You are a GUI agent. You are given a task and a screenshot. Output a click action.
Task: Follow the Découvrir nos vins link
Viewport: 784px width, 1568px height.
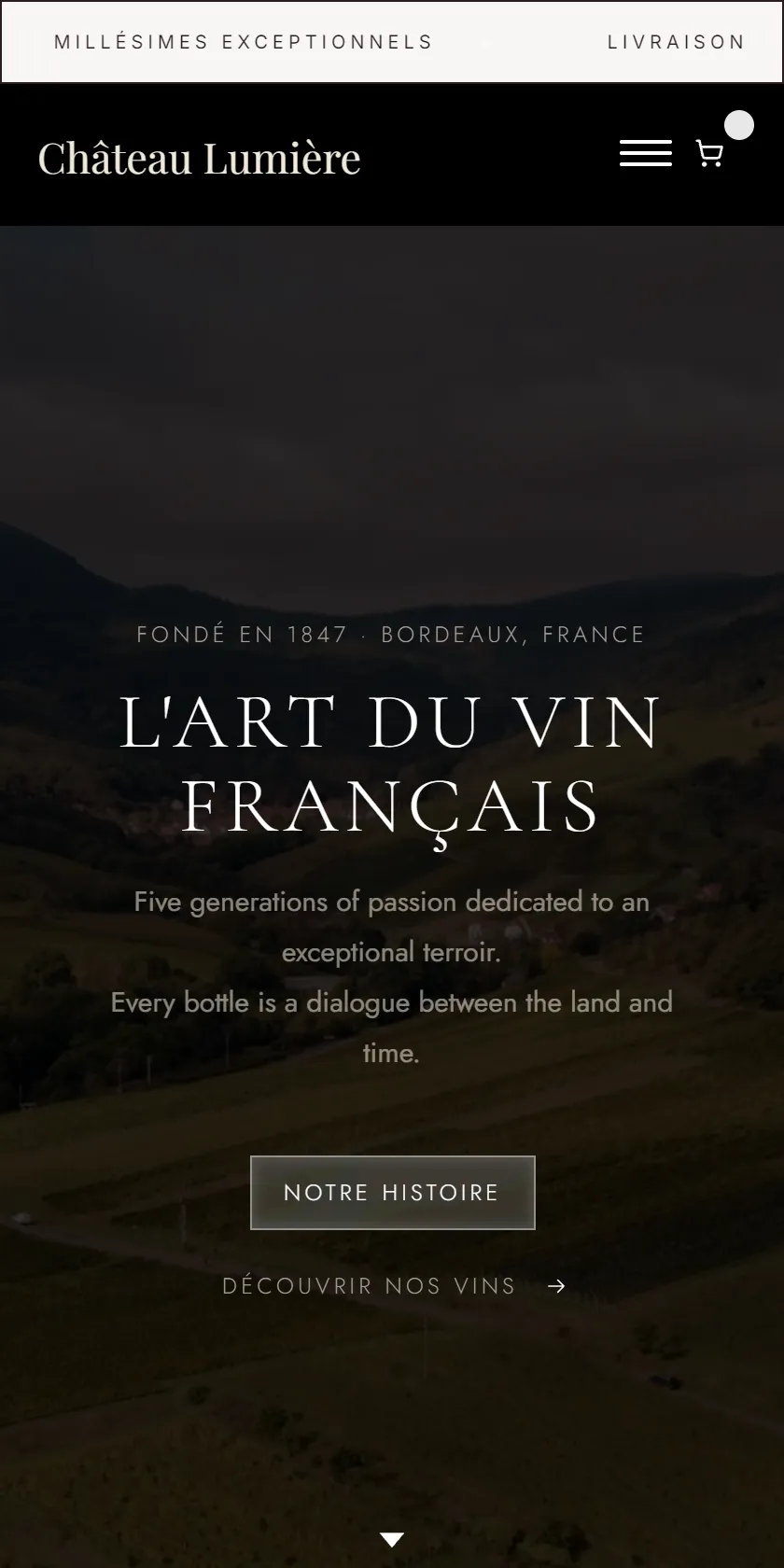394,1286
